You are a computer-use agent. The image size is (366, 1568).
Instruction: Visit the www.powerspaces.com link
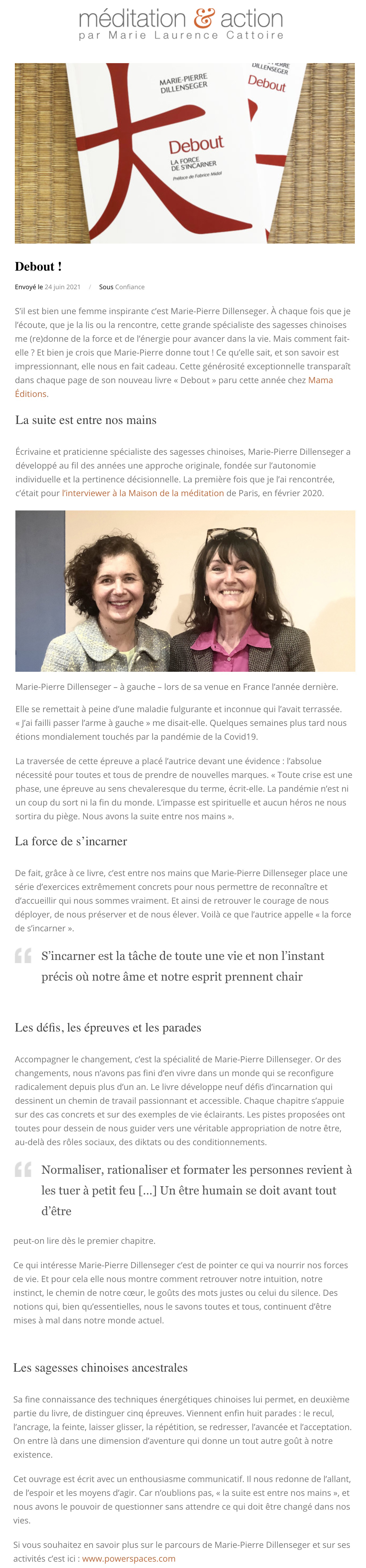(x=129, y=1558)
